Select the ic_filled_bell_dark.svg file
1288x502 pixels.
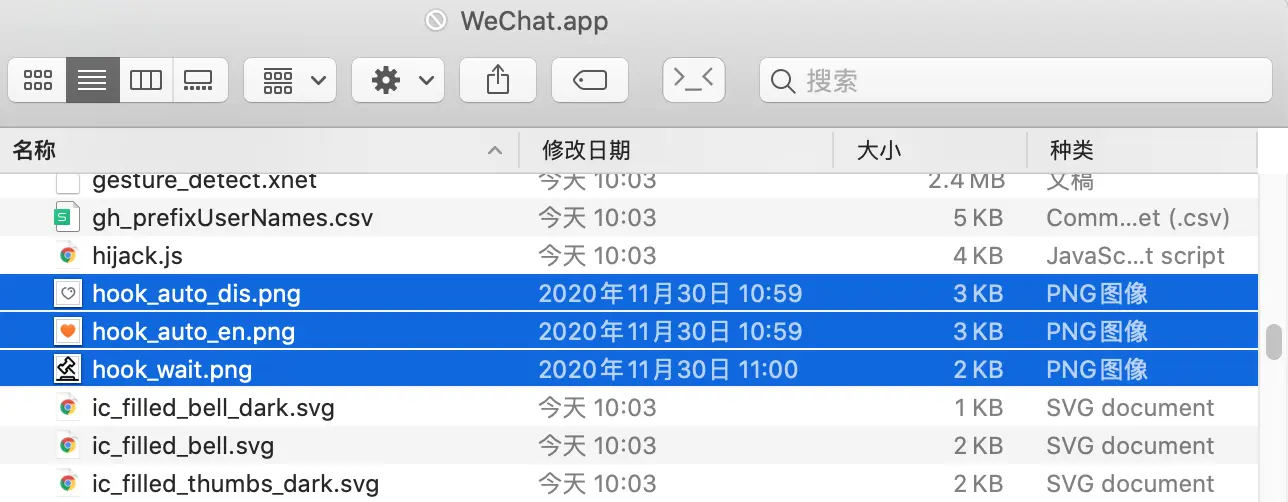pos(213,408)
